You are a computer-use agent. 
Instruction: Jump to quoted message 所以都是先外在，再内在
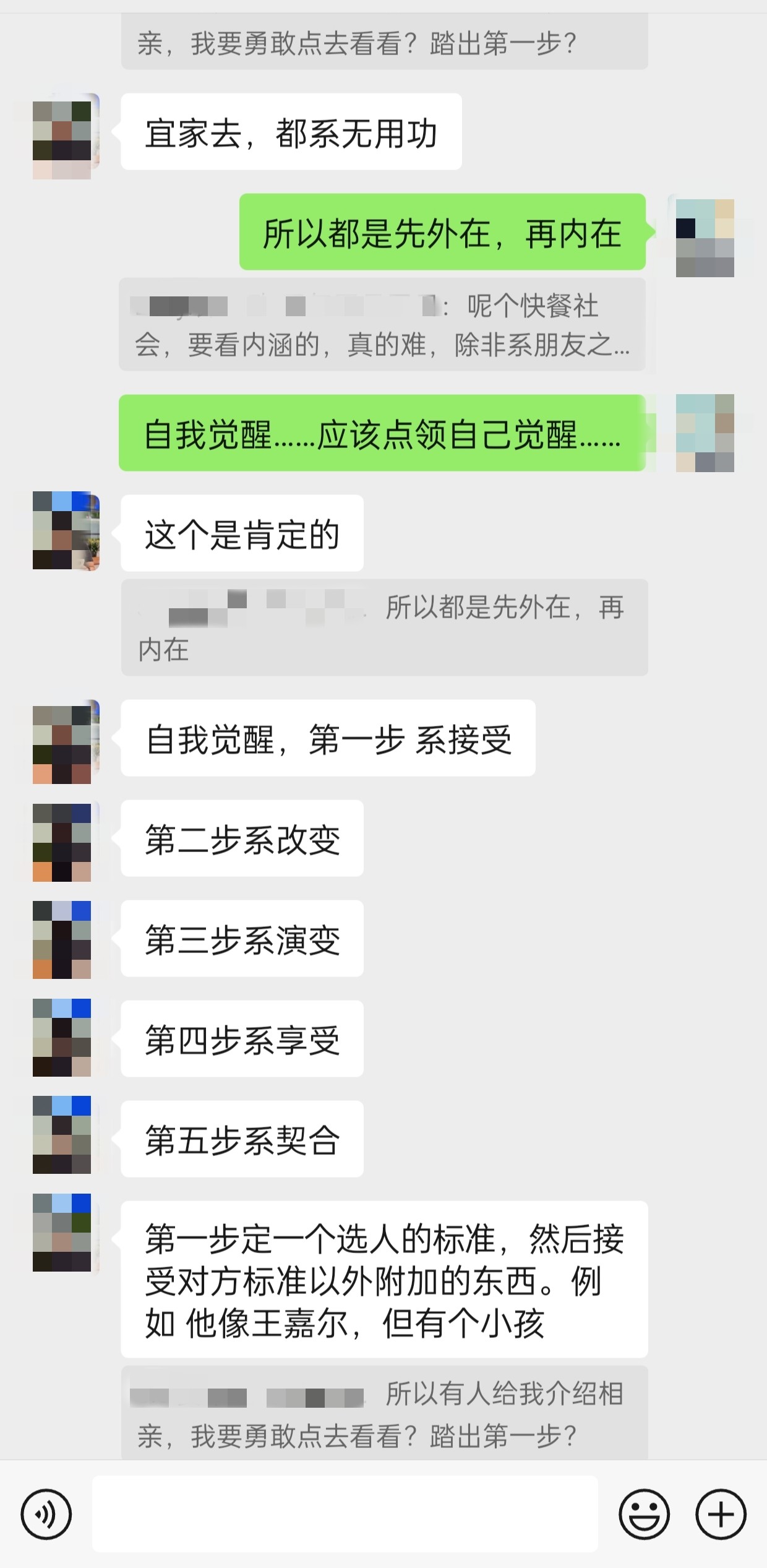pos(383,627)
